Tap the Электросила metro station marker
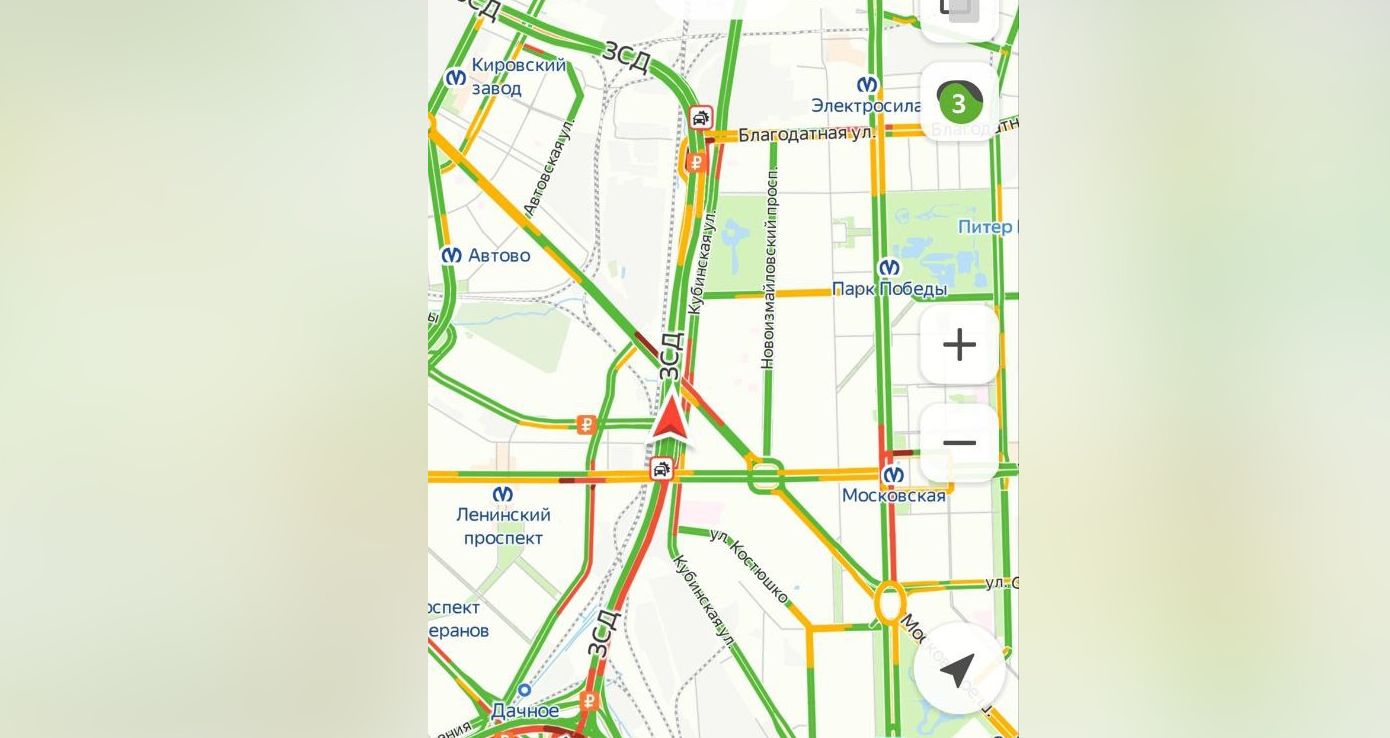Image resolution: width=1390 pixels, height=738 pixels. [868, 84]
